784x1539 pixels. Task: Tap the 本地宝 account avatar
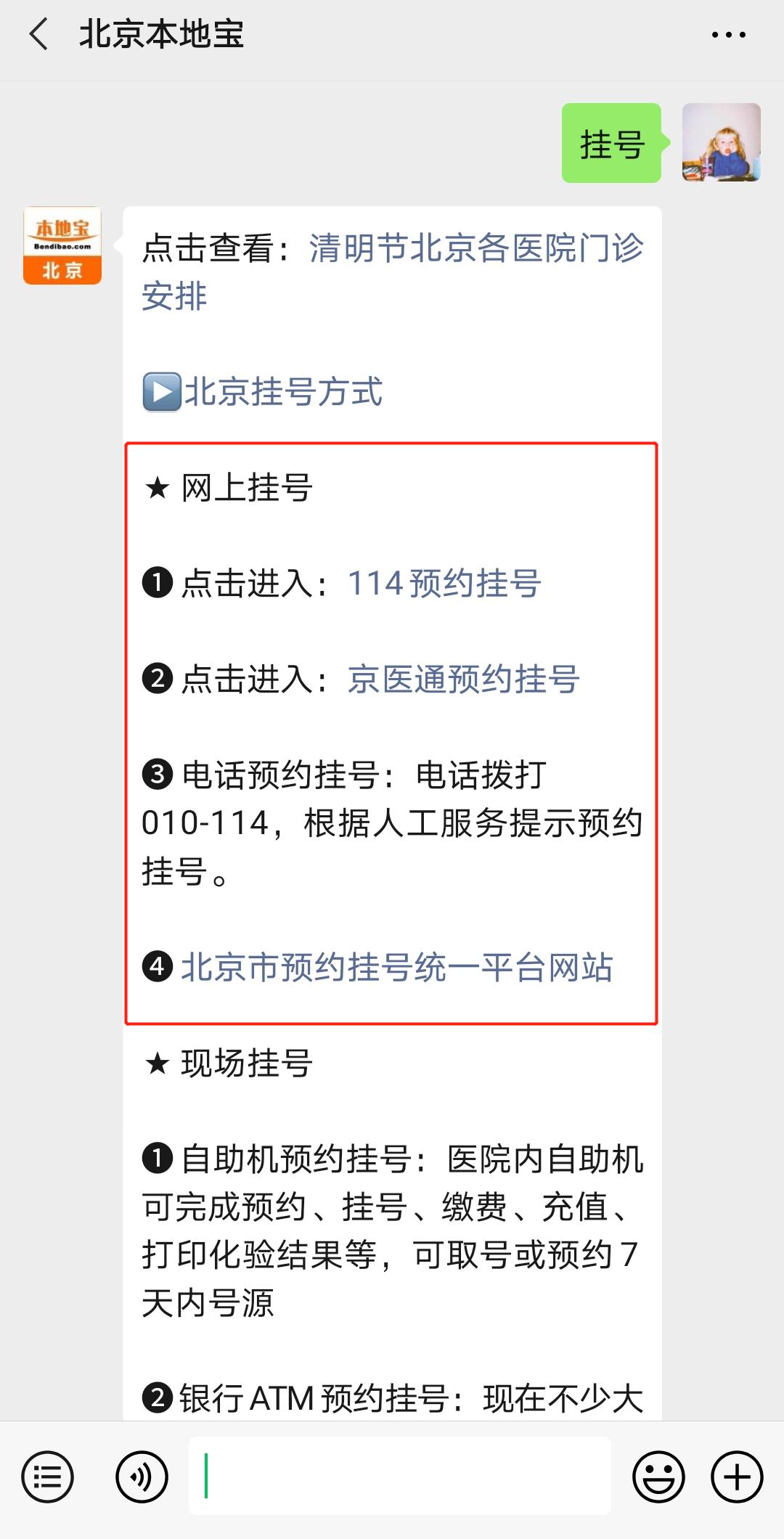click(x=62, y=245)
